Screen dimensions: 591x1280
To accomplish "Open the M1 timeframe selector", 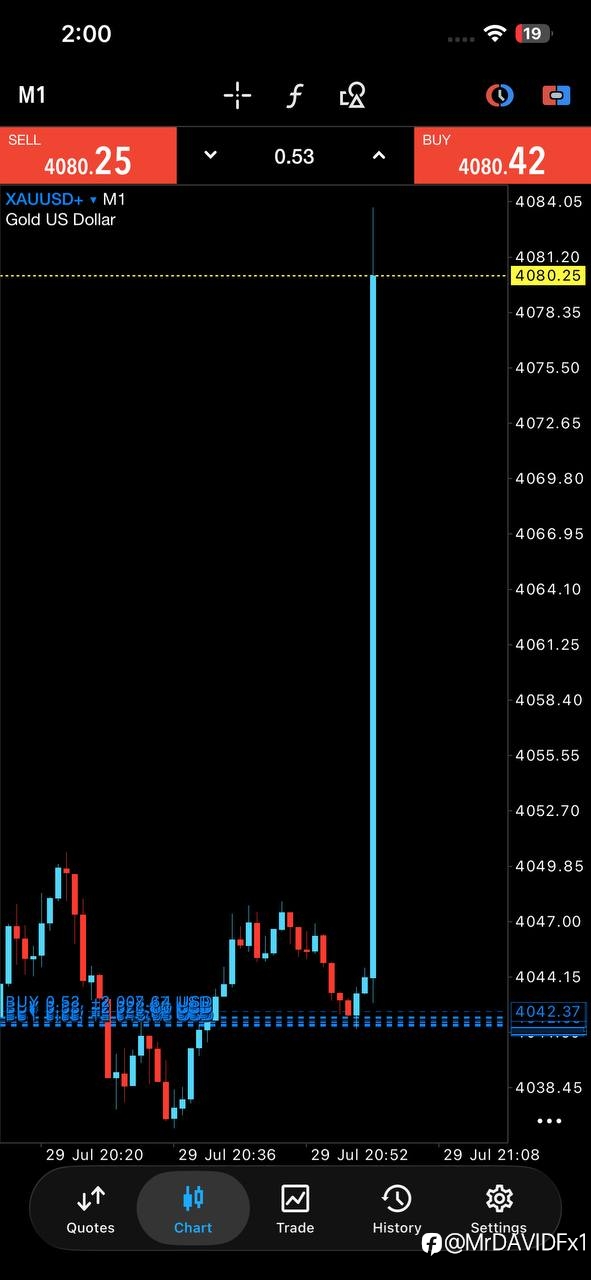I will click(32, 95).
